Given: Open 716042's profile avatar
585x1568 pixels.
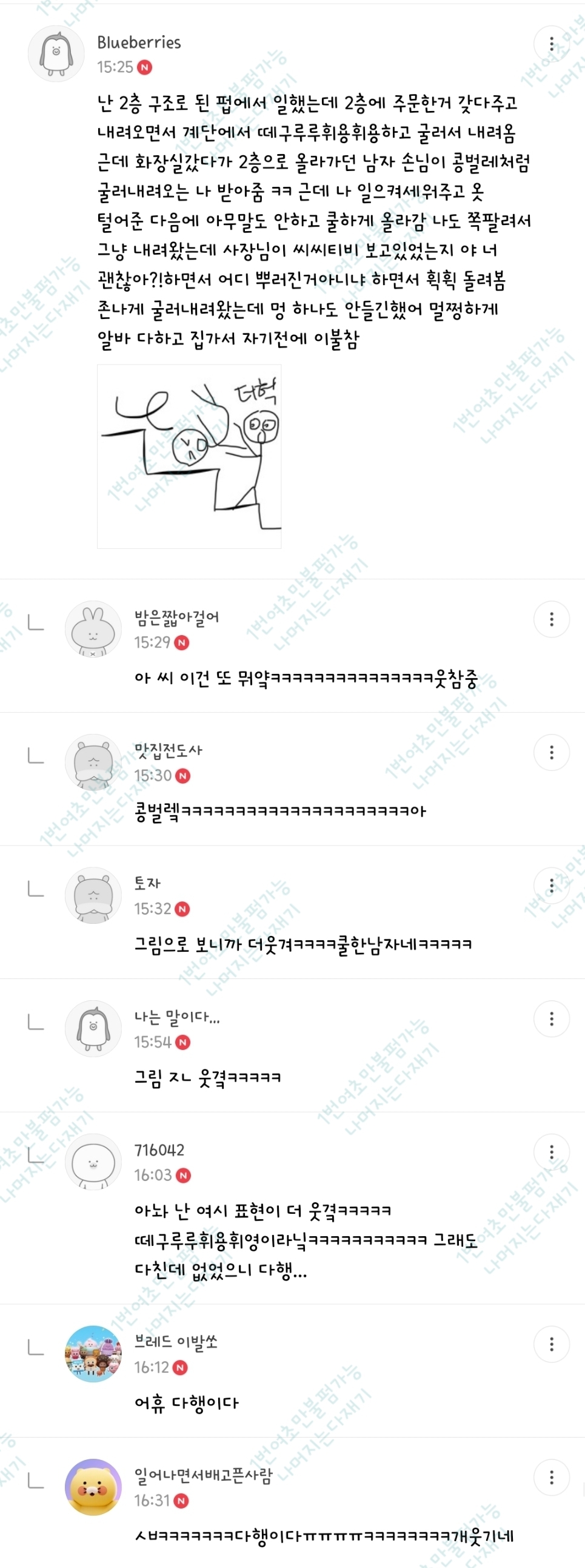Looking at the screenshot, I should [93, 1163].
